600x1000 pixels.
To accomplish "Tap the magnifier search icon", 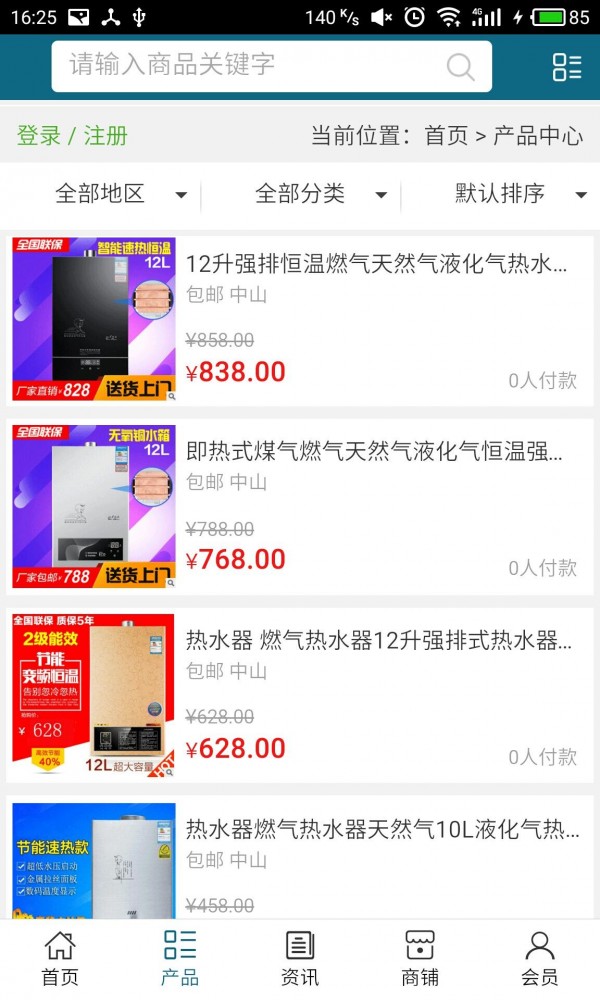I will pos(460,67).
